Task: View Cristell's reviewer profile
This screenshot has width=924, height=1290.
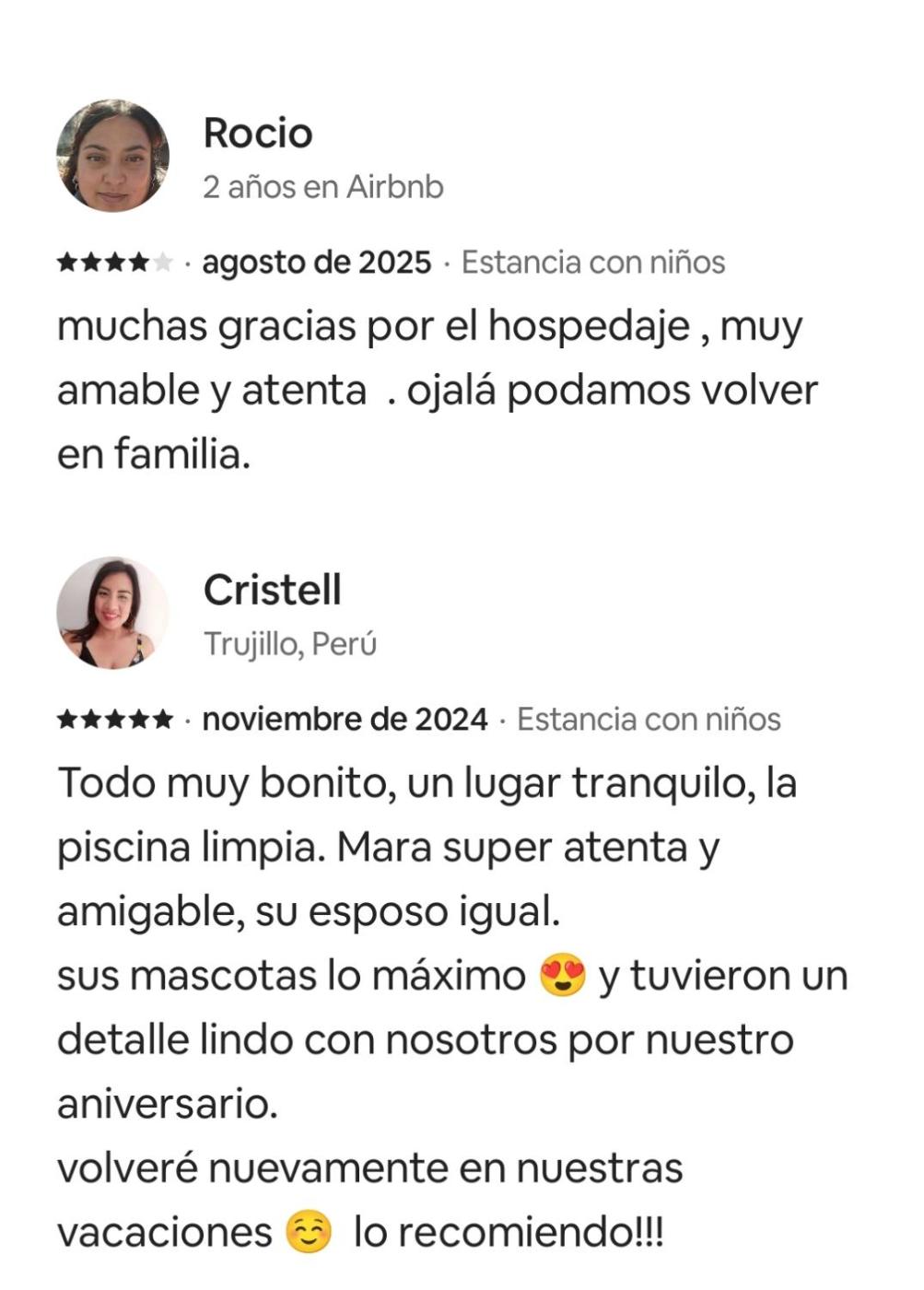Action: click(x=112, y=613)
